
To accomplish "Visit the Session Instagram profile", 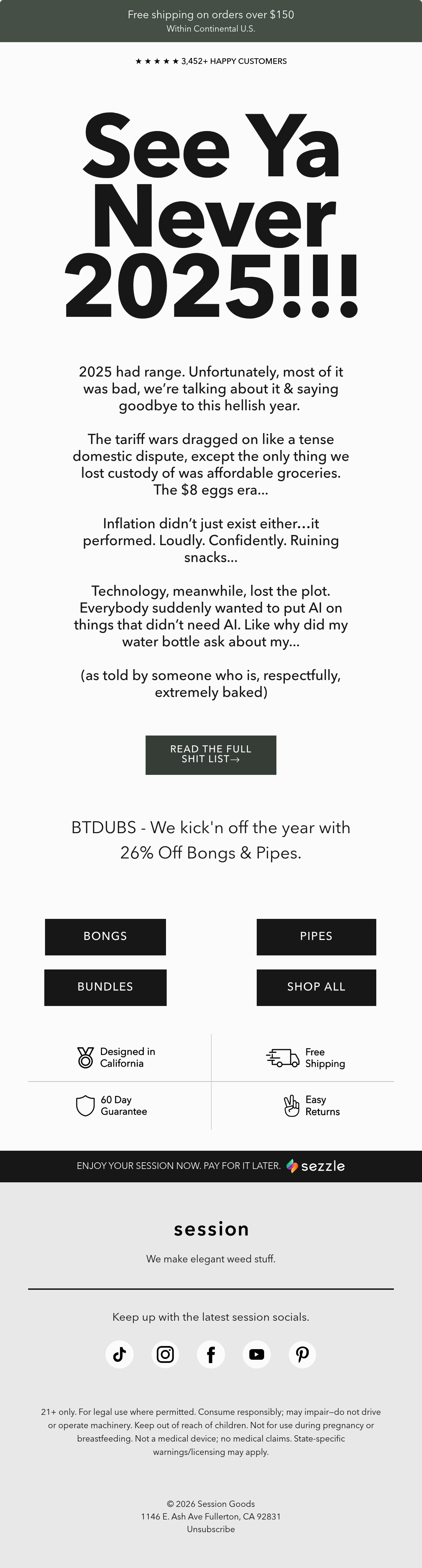I will (x=165, y=1354).
